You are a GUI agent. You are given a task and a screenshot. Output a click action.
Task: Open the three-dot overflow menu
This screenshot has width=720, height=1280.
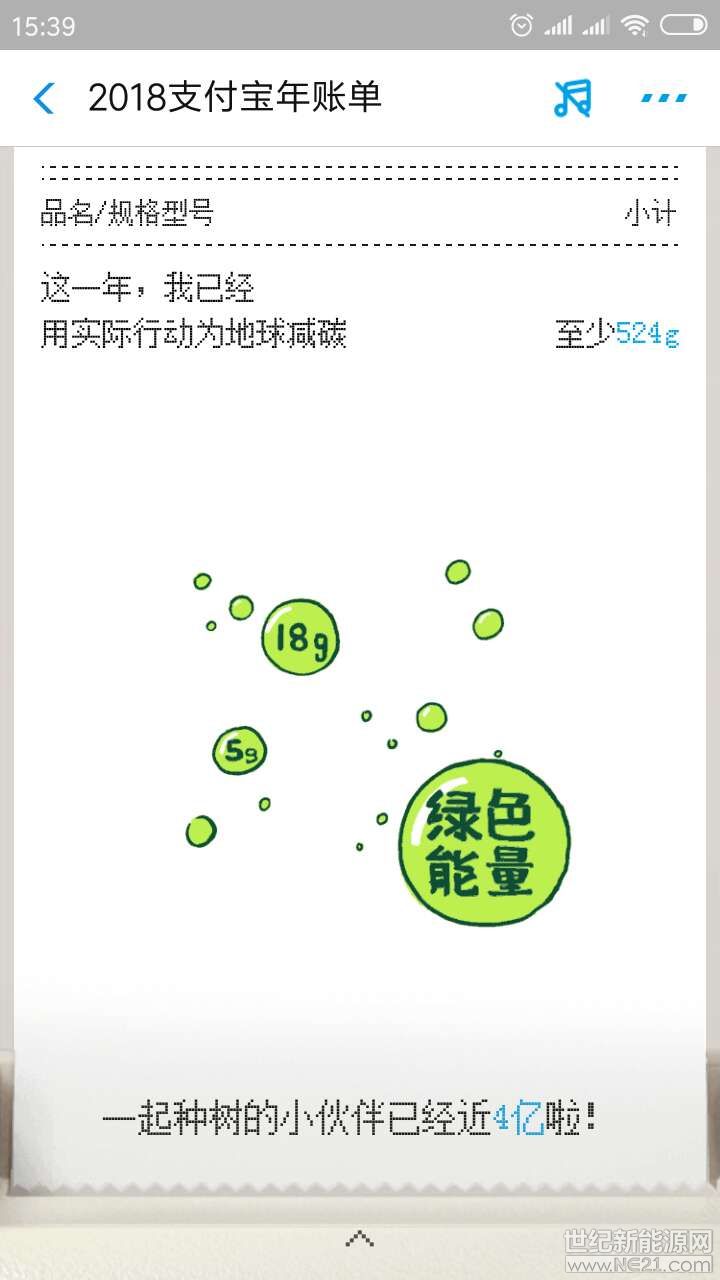point(664,98)
